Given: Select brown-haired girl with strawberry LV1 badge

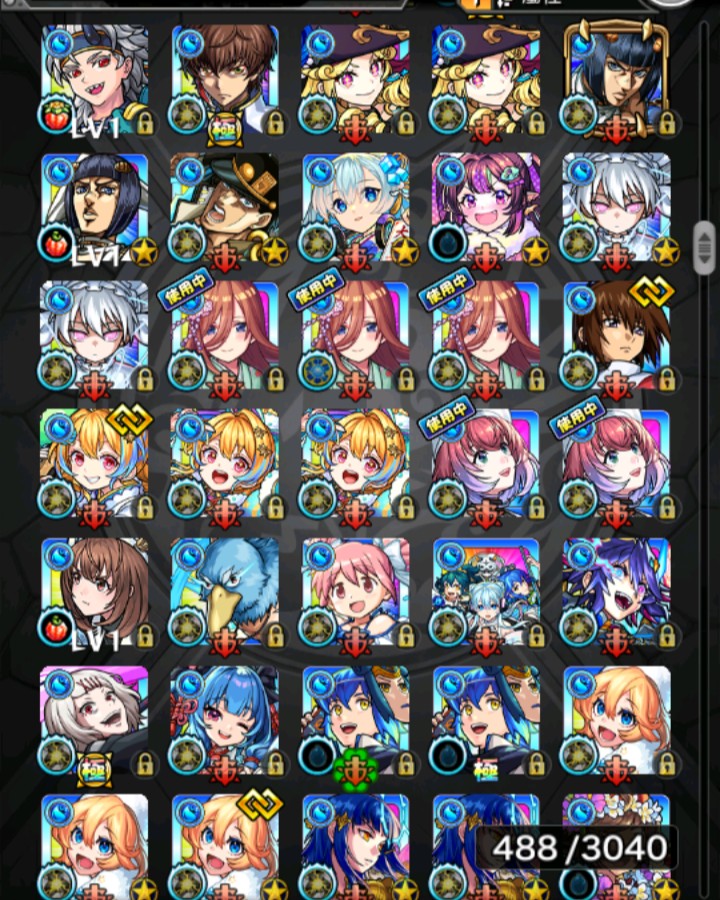Looking at the screenshot, I should (95, 590).
